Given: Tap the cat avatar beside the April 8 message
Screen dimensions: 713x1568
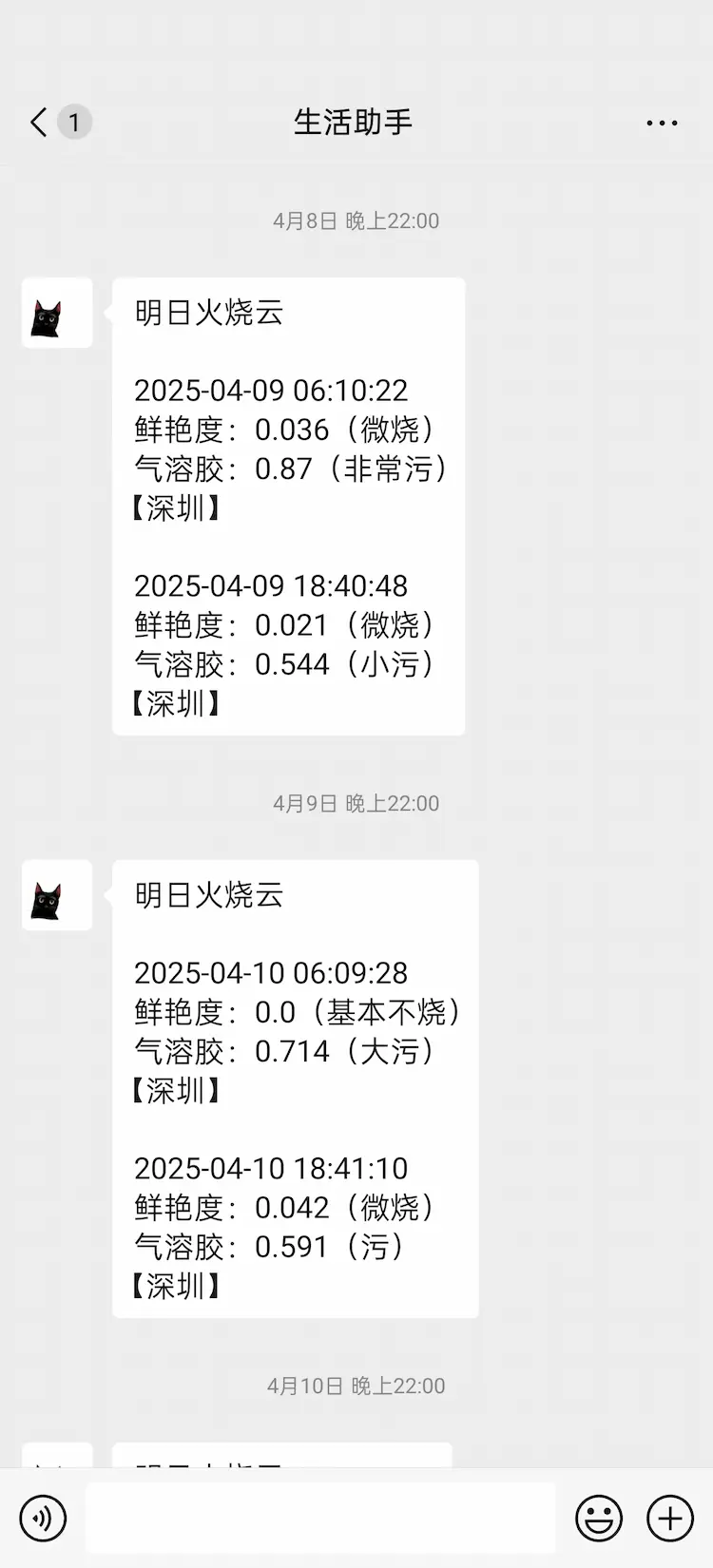Looking at the screenshot, I should (57, 313).
